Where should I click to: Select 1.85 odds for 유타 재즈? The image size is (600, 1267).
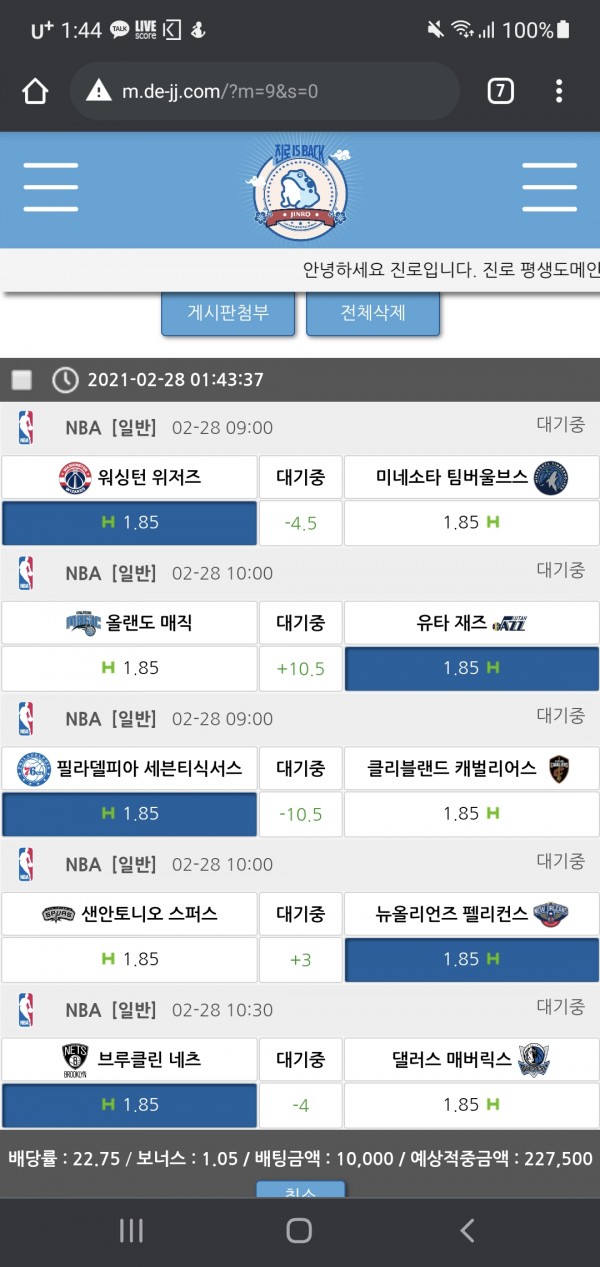[x=471, y=668]
